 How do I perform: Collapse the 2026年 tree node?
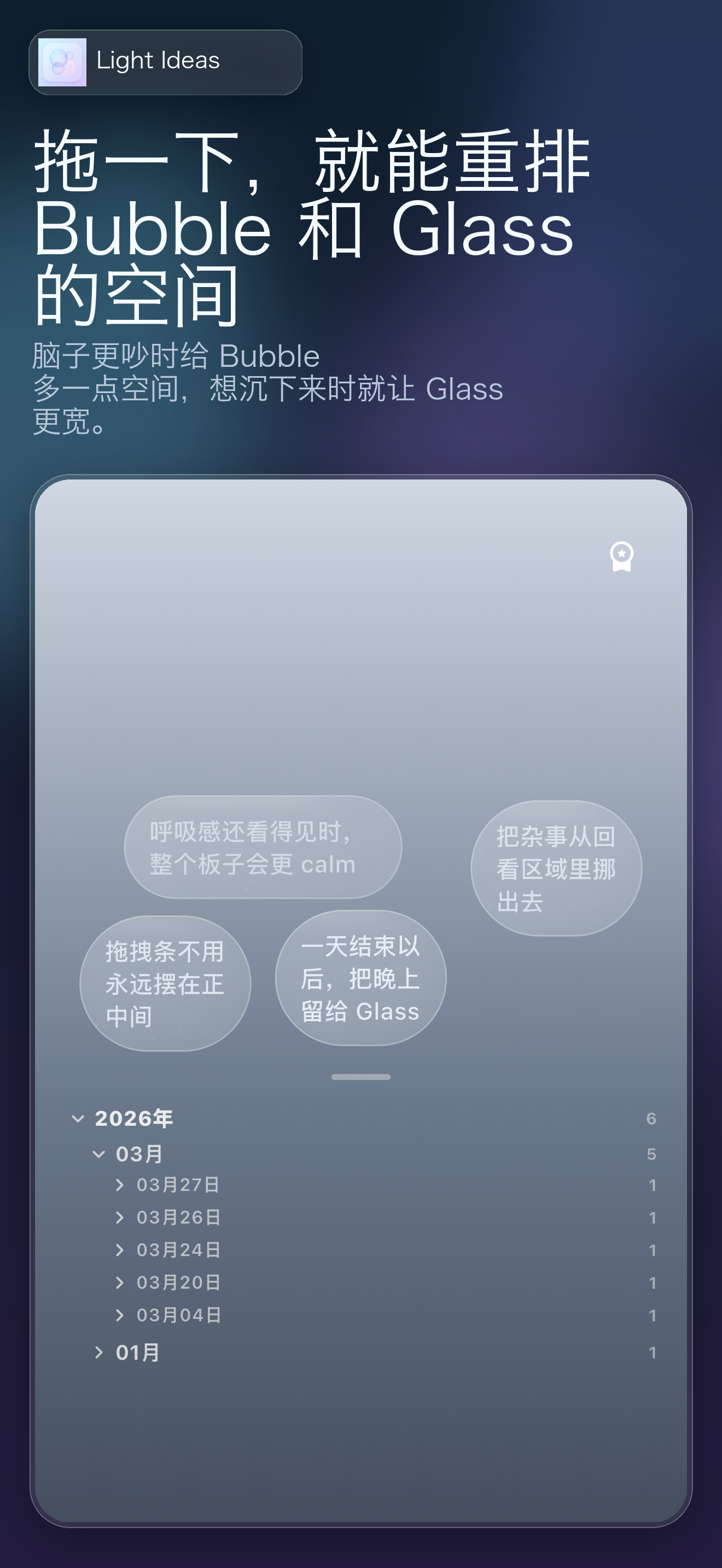78,1118
